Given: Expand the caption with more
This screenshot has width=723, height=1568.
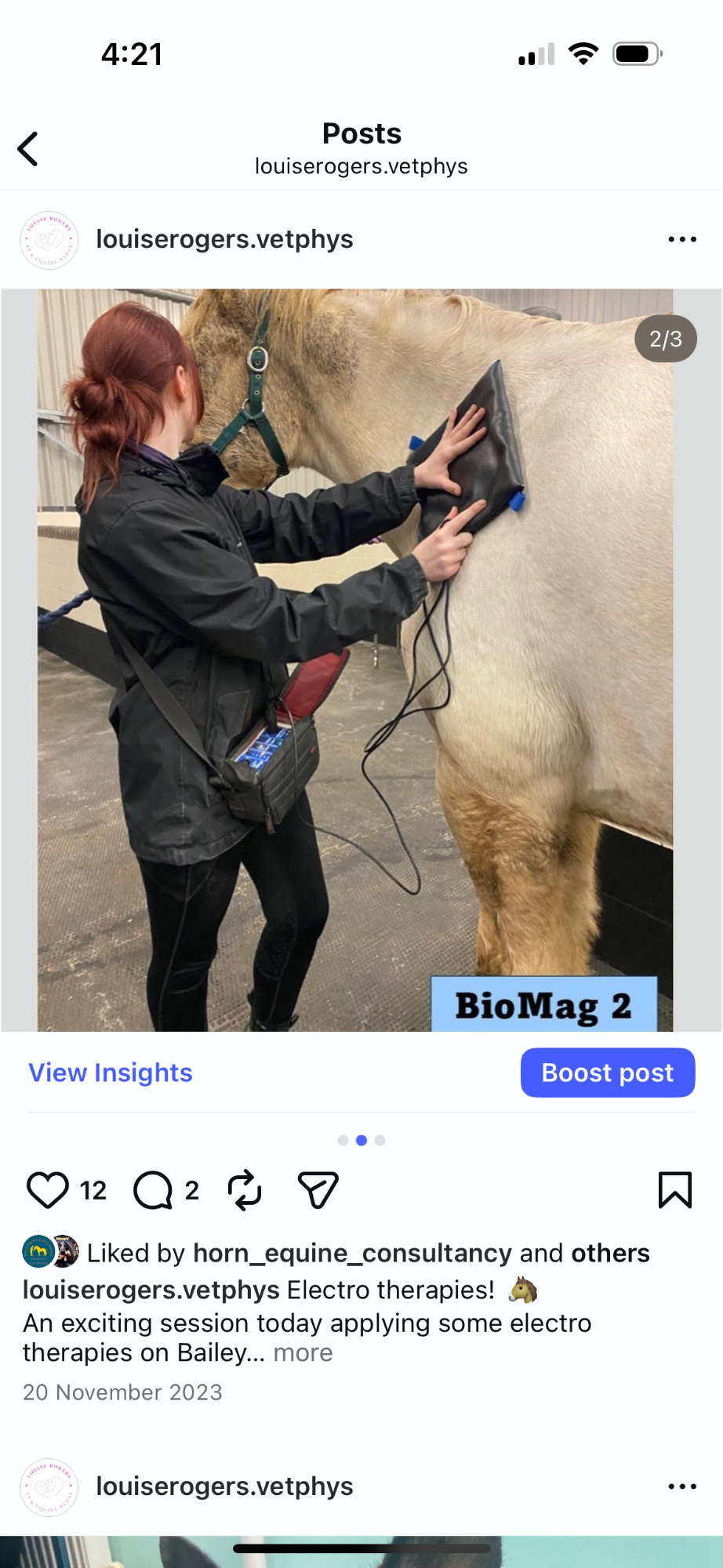Looking at the screenshot, I should point(303,1353).
